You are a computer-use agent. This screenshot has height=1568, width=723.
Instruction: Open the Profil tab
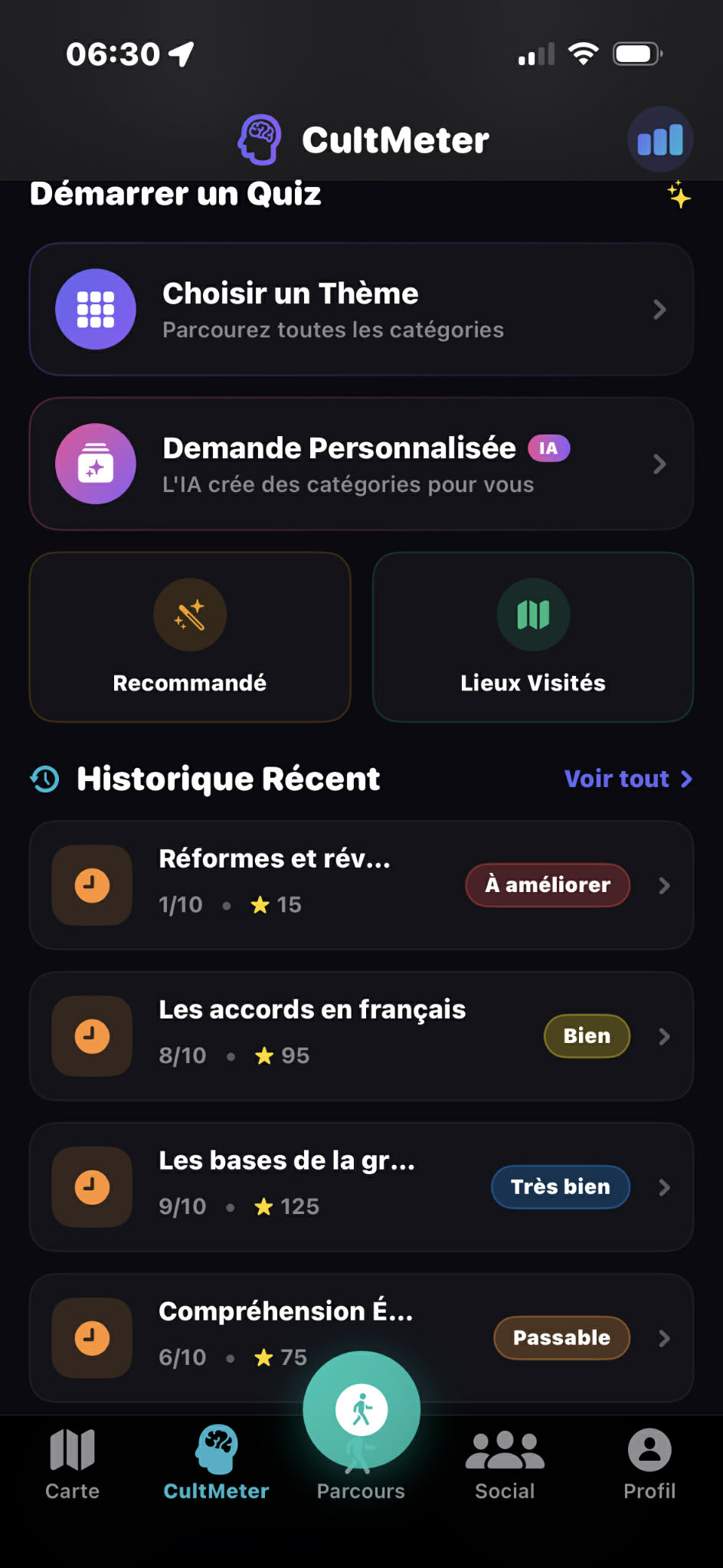[649, 1464]
